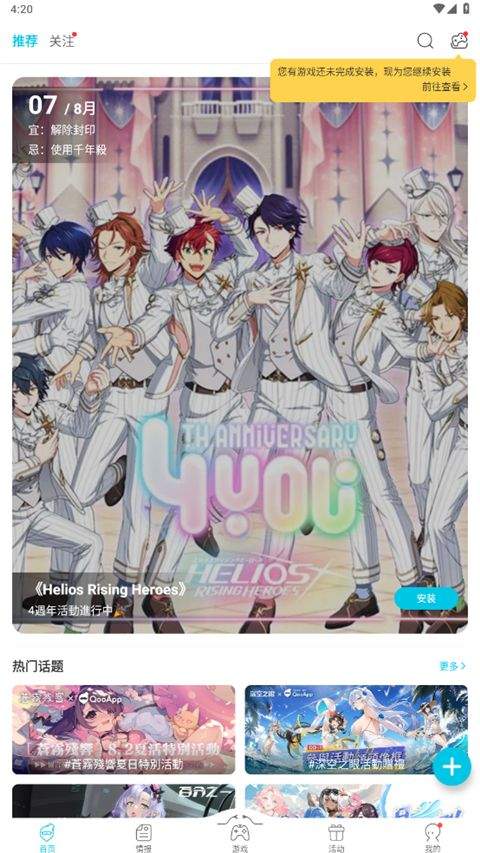Open the game controller icon at top
The image size is (480, 853).
[459, 41]
